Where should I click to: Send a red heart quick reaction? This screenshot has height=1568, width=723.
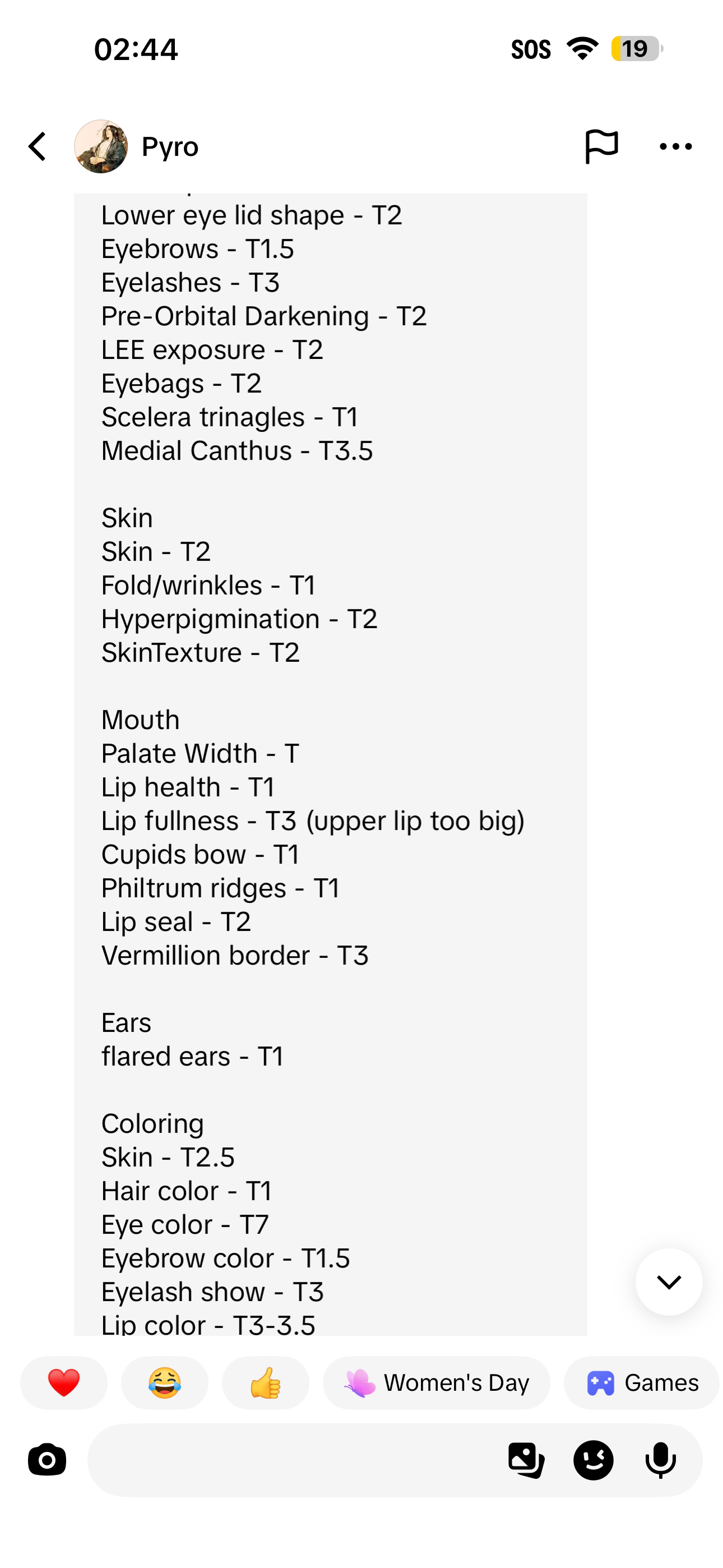64,1383
